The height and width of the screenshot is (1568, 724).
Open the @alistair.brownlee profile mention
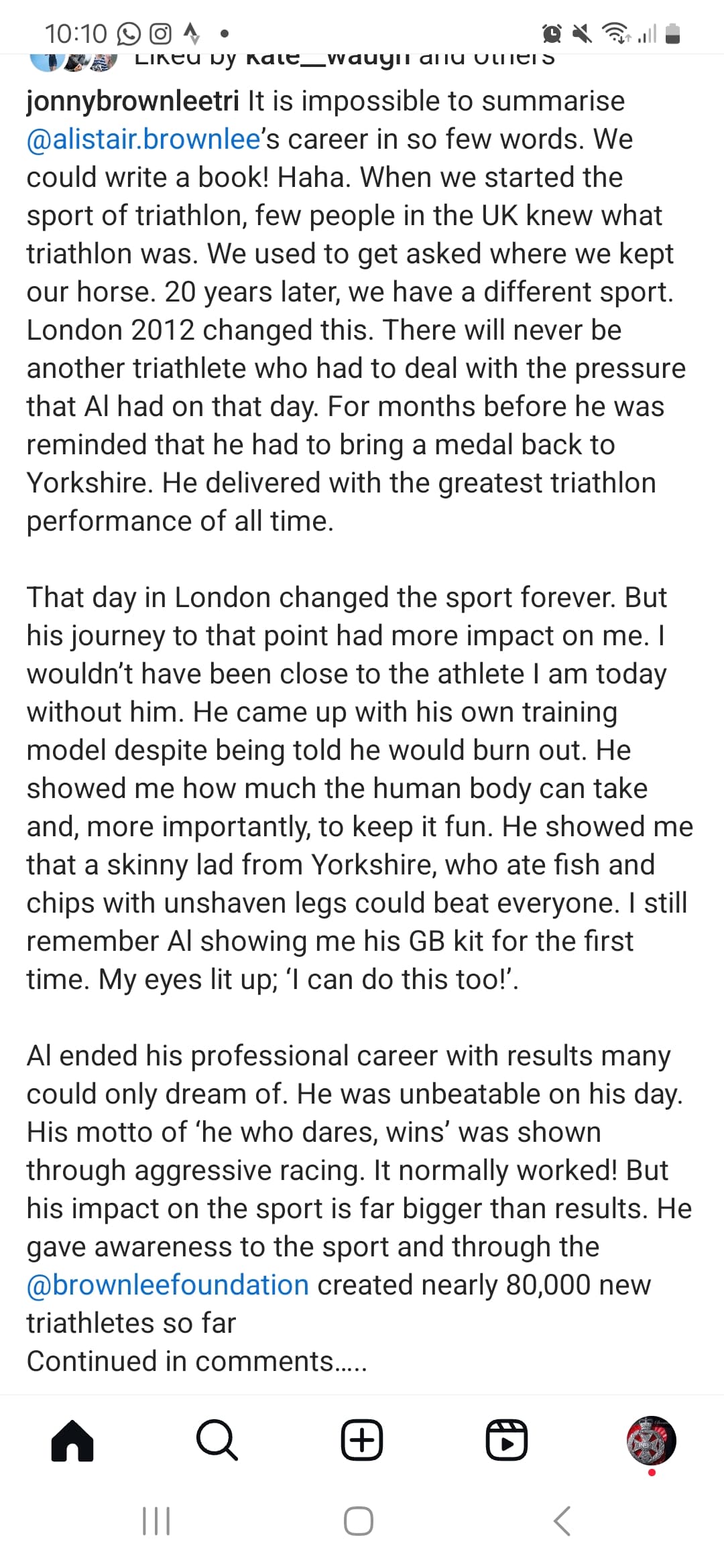[143, 139]
